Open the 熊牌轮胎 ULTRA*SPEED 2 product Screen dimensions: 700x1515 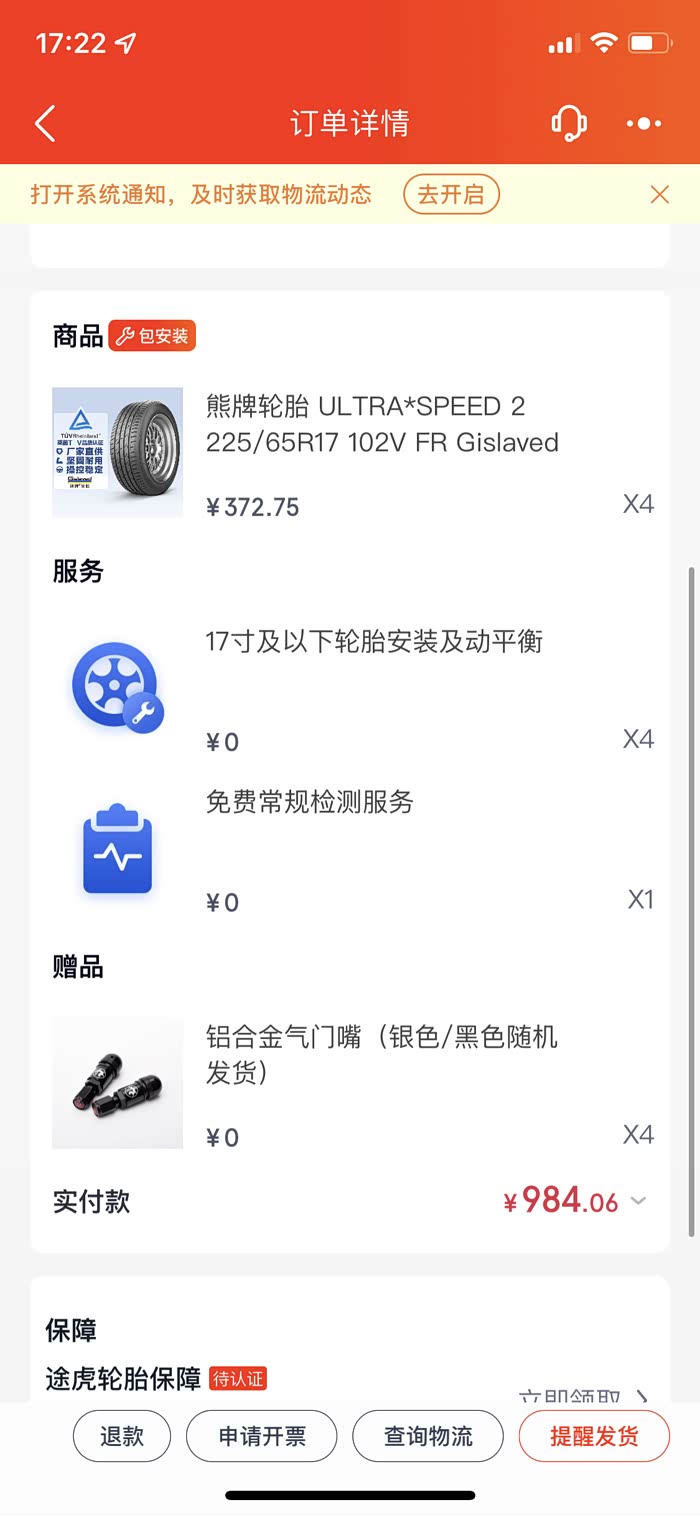[380, 425]
